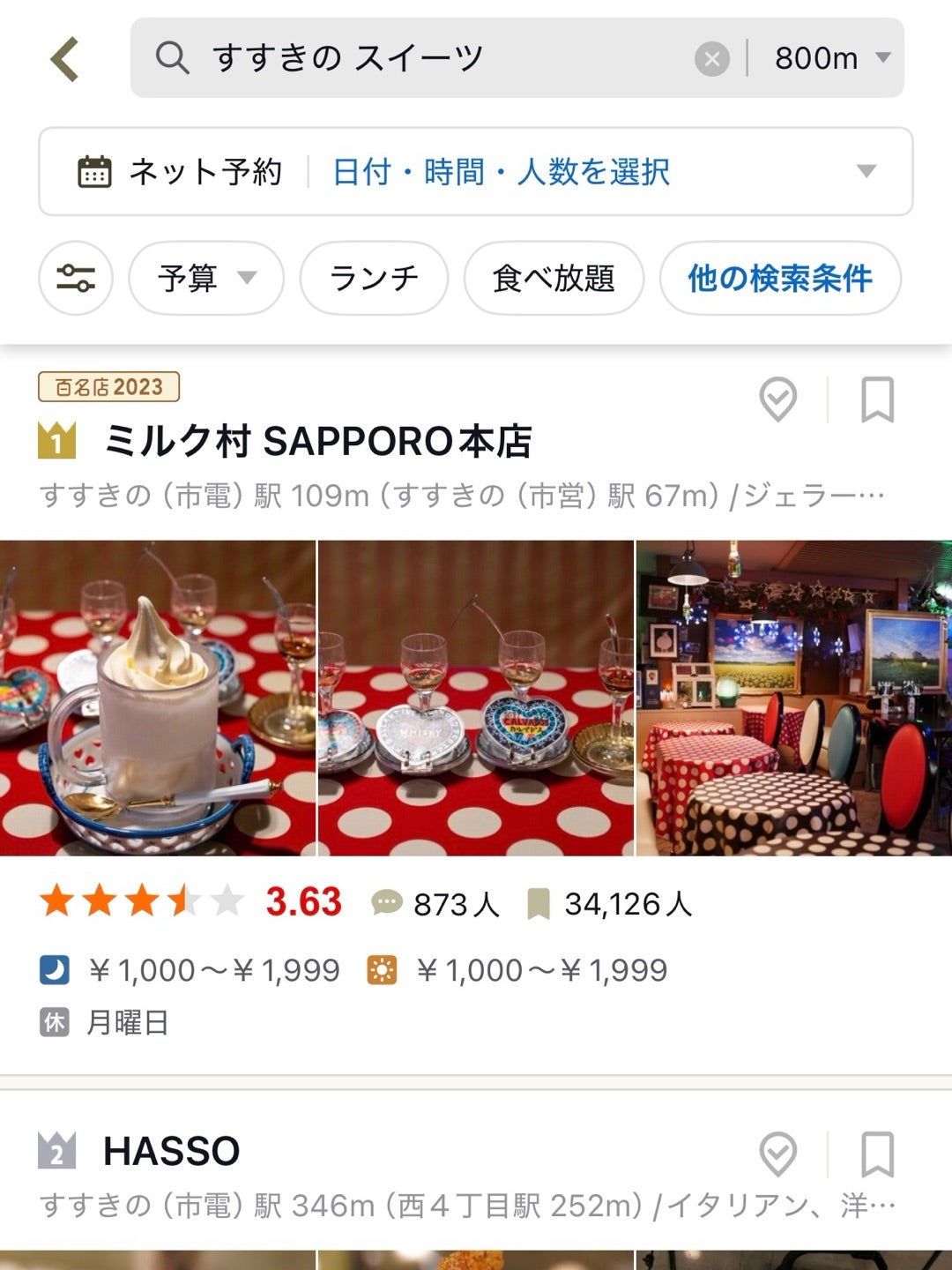
Task: Go back using the arrow icon
Action: [64, 59]
